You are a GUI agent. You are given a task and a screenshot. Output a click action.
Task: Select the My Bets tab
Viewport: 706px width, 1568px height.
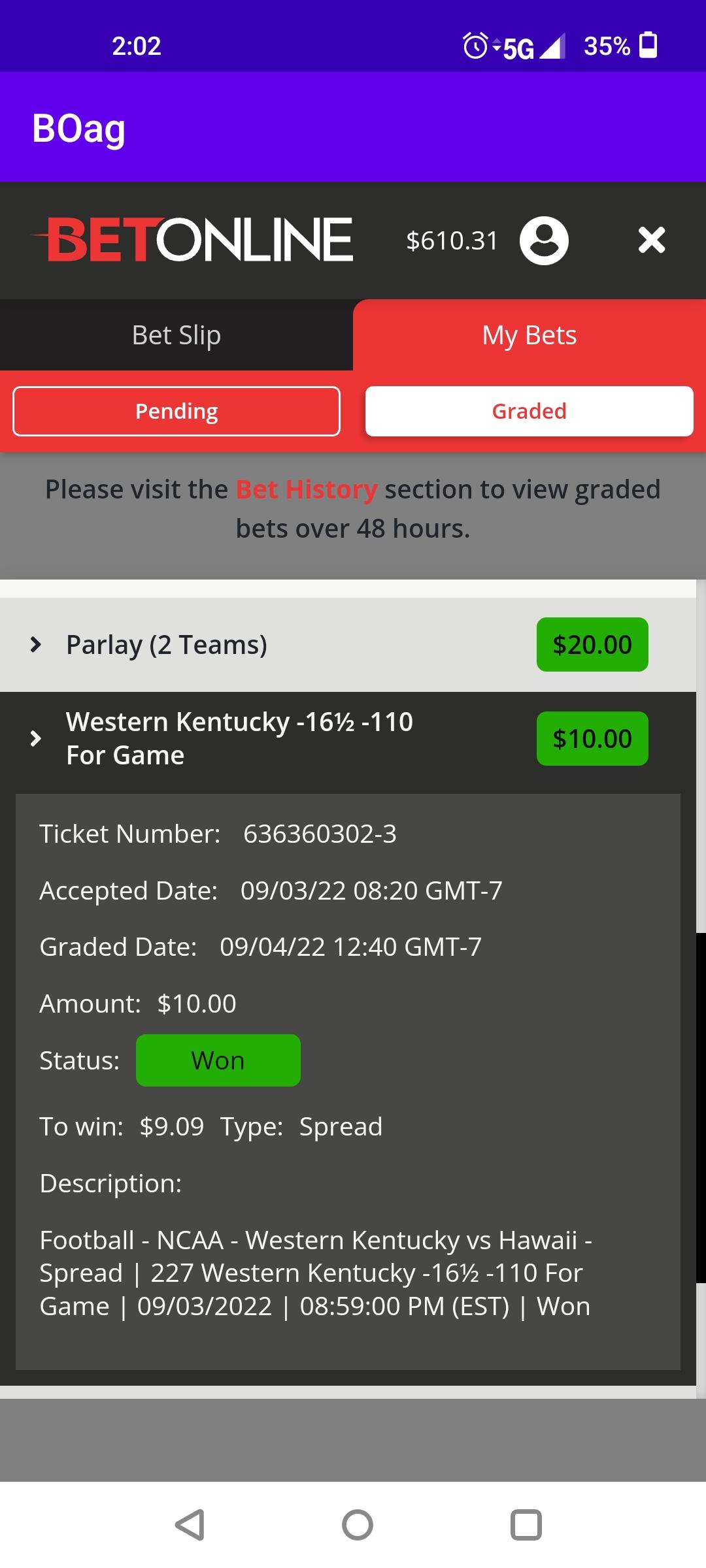click(x=529, y=335)
